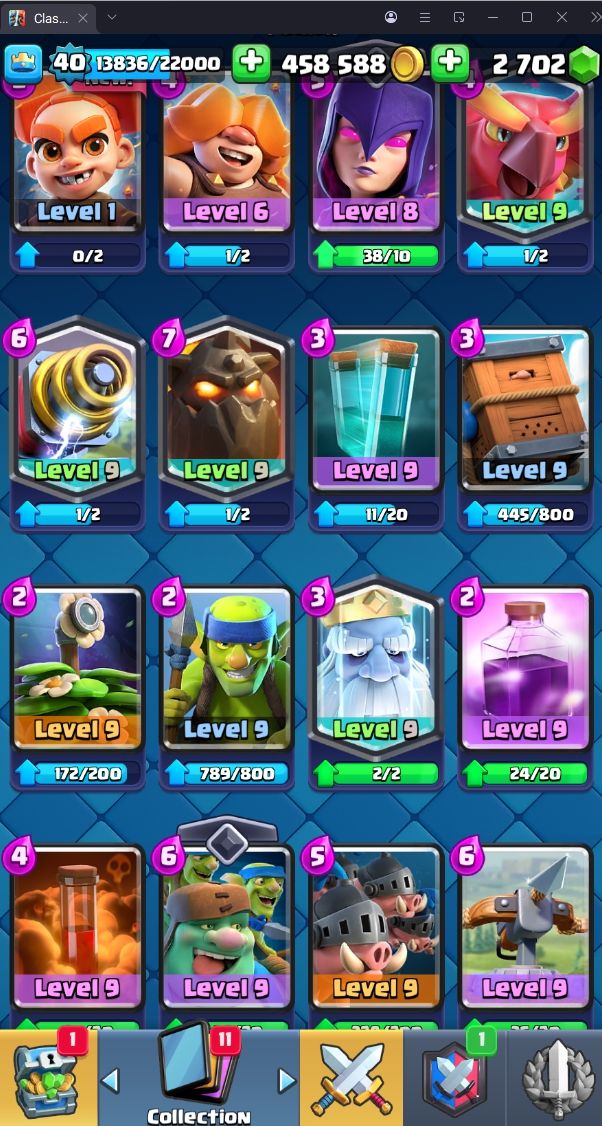This screenshot has height=1126, width=602.
Task: Open the Level 6 card with orange hair
Action: (227, 160)
